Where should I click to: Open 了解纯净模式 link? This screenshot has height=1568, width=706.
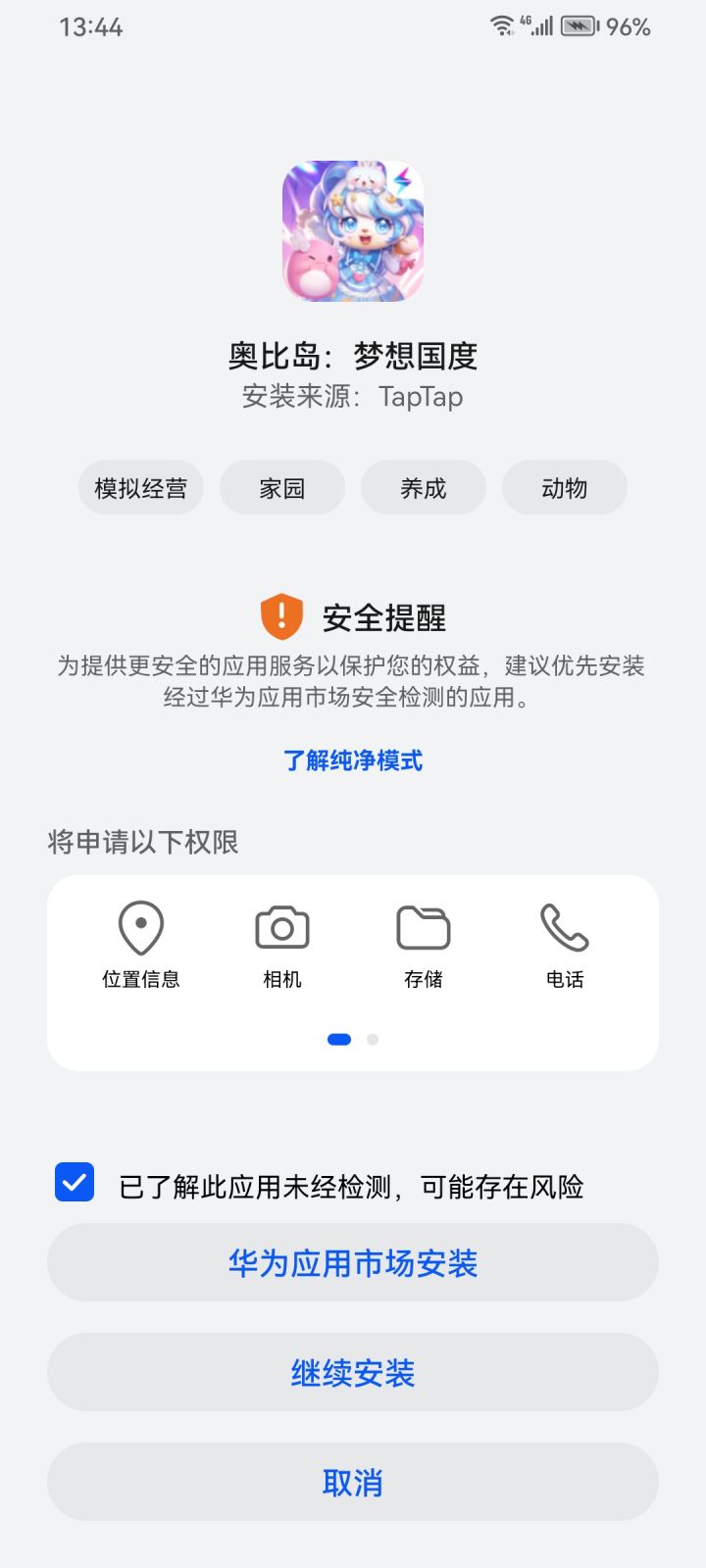tap(352, 759)
